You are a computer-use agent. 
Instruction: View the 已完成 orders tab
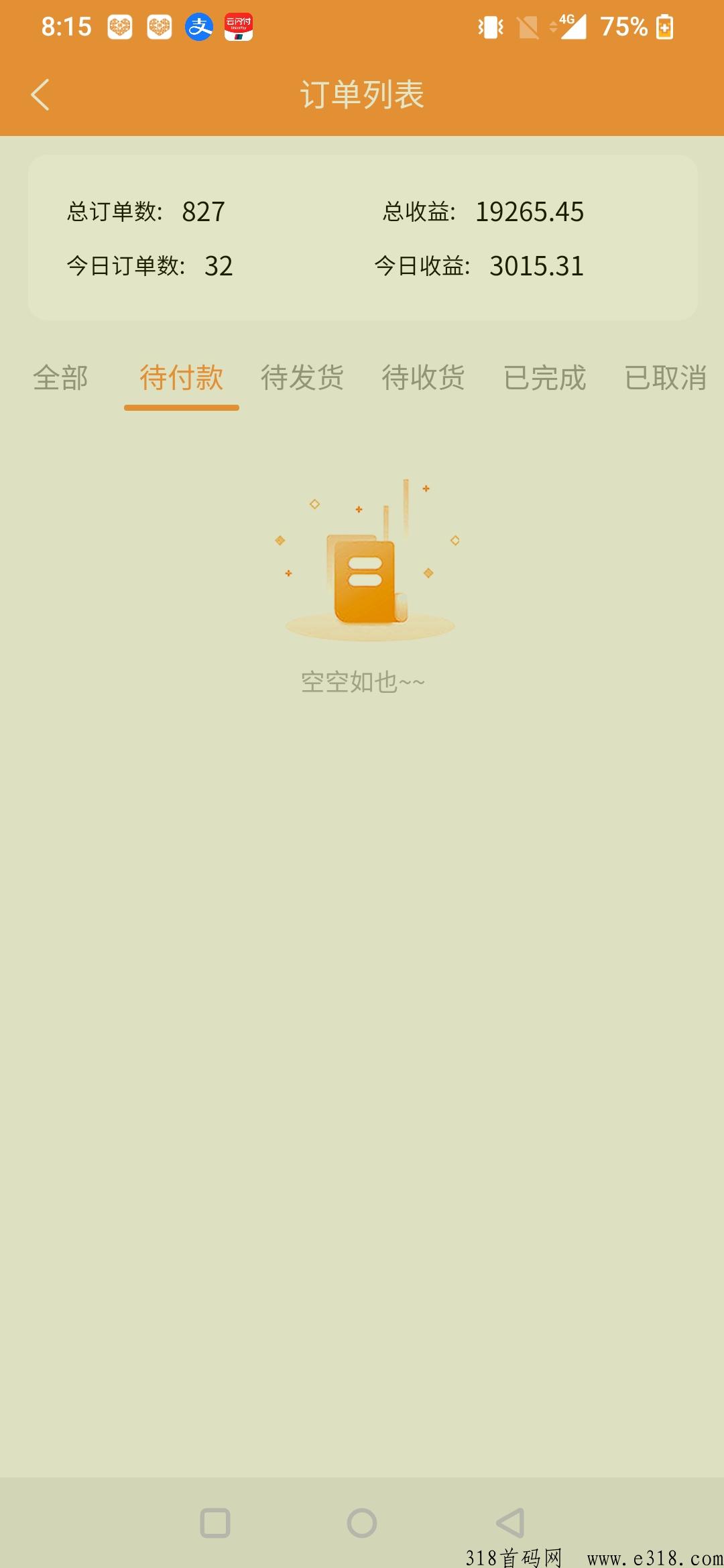tap(544, 378)
